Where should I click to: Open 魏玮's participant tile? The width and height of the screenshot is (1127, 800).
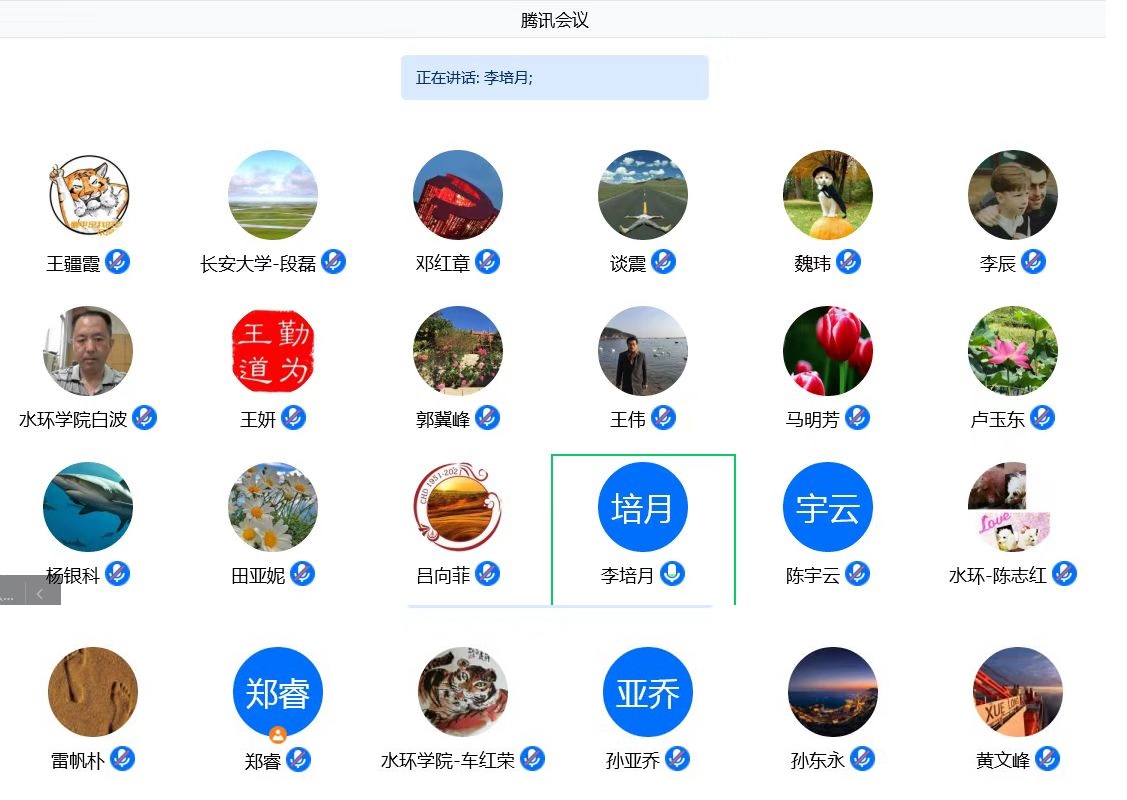tap(828, 195)
